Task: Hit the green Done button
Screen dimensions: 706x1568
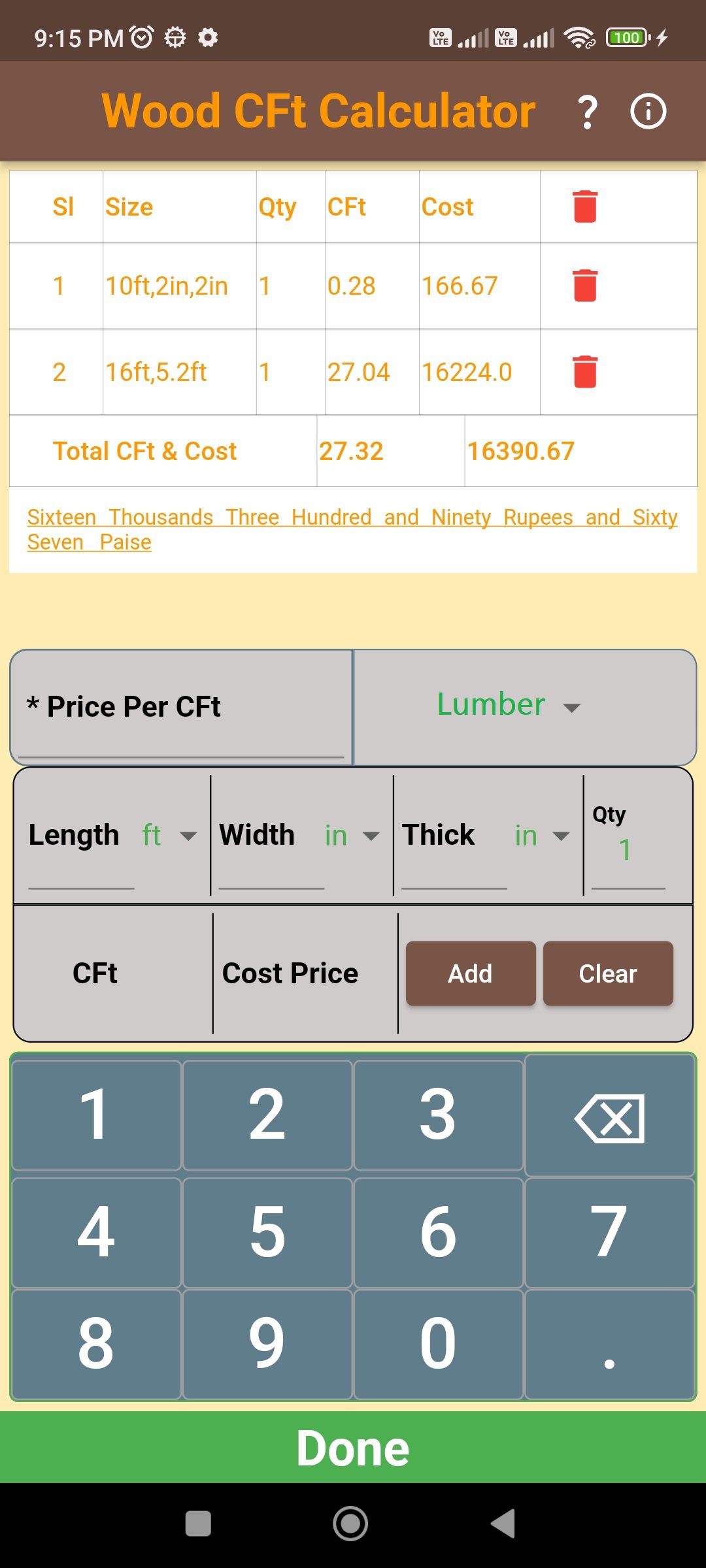Action: [353, 1448]
